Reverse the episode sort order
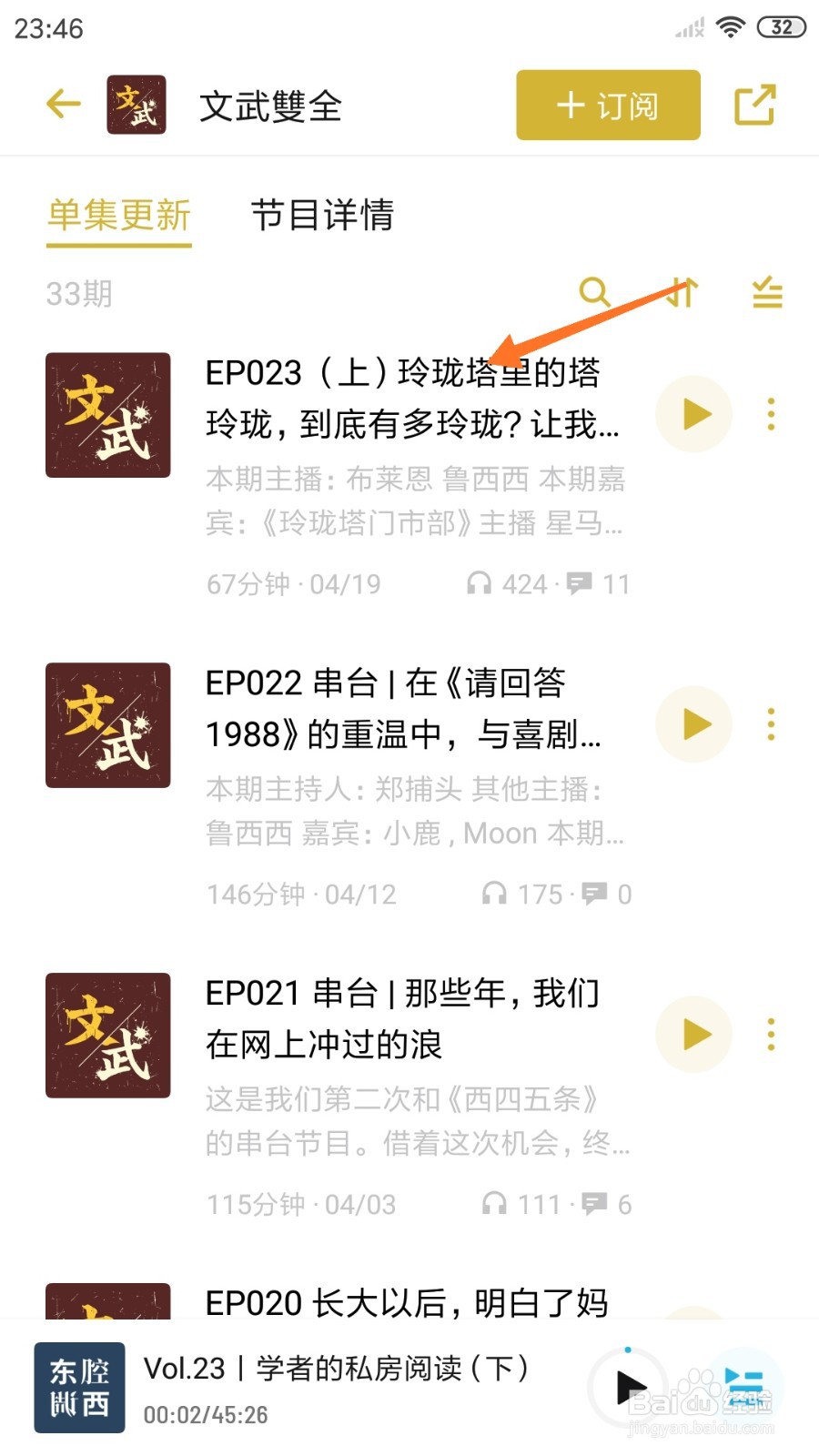The height and width of the screenshot is (1456, 819). (x=682, y=292)
